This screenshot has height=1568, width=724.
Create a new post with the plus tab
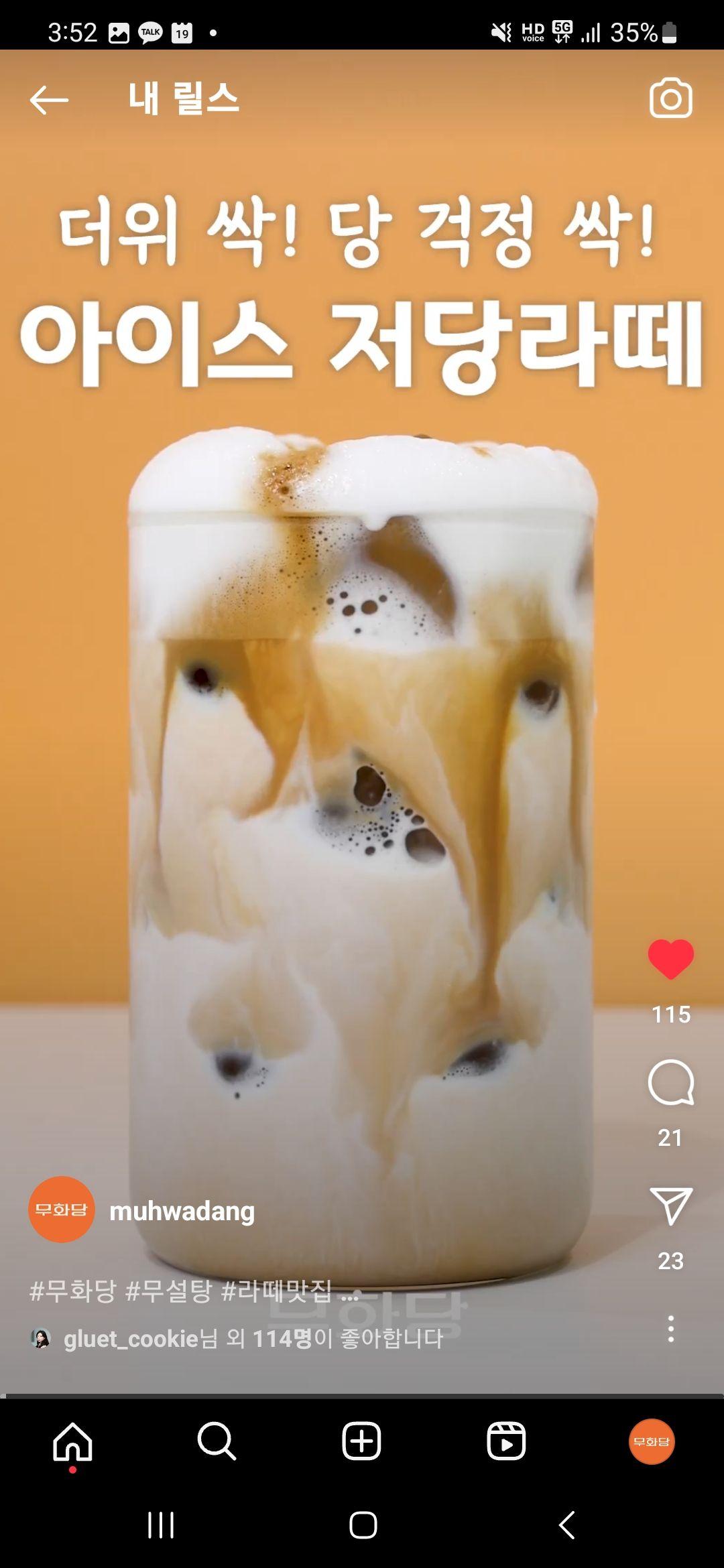tap(361, 1441)
